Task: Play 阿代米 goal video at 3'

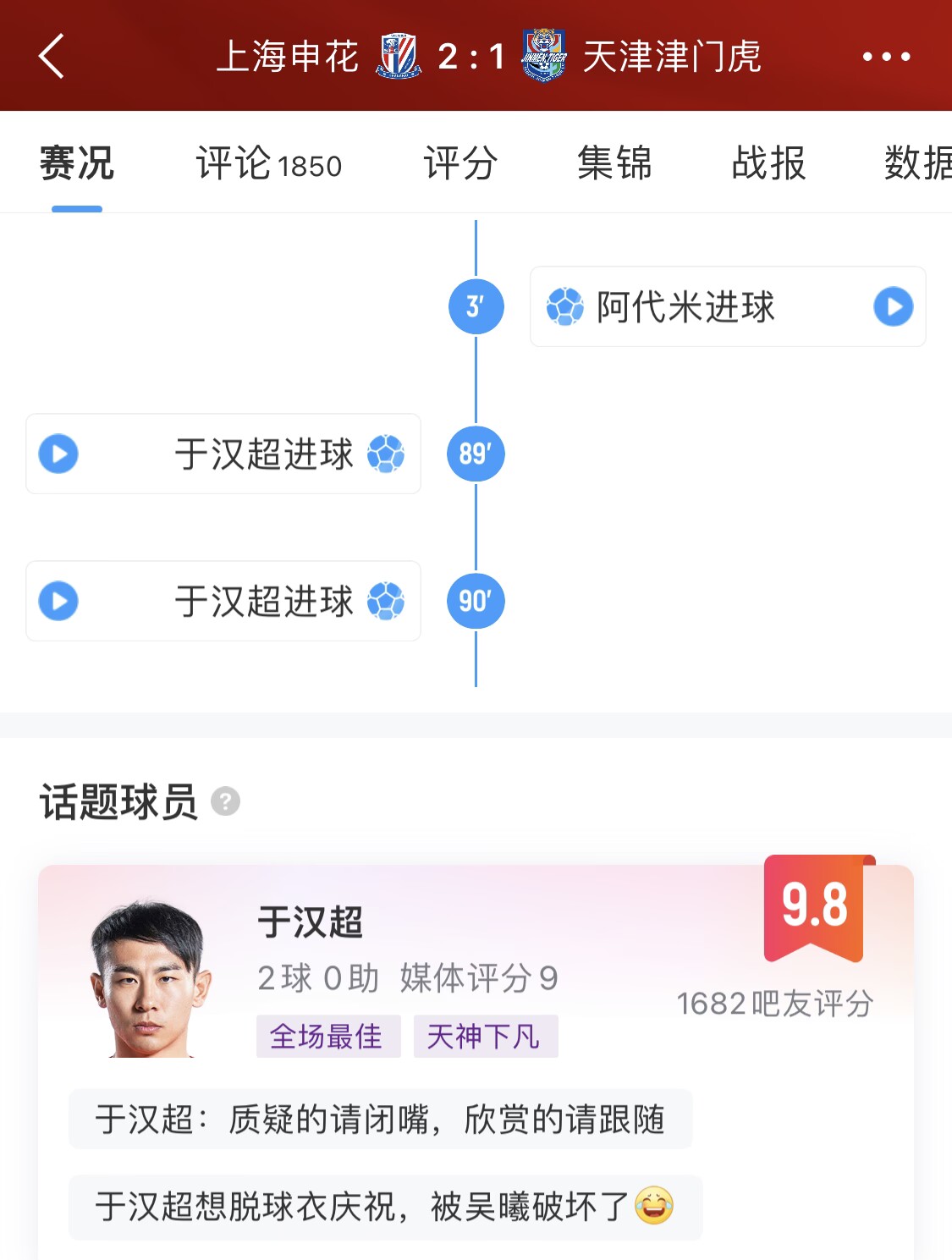Action: (893, 306)
